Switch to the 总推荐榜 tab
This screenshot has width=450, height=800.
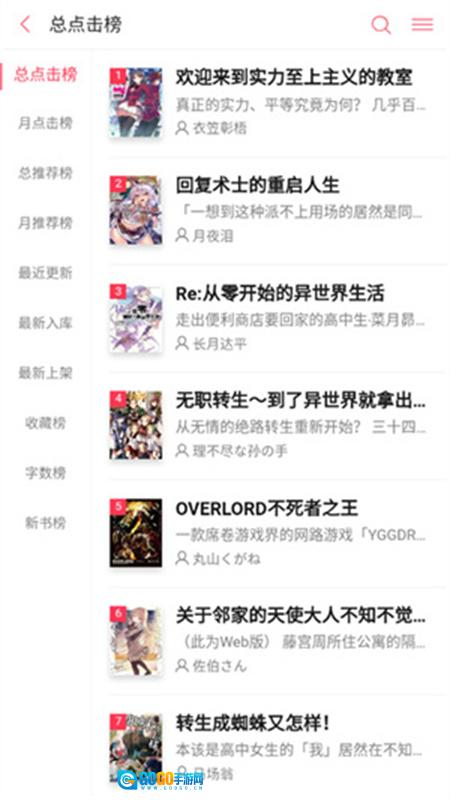tap(45, 173)
